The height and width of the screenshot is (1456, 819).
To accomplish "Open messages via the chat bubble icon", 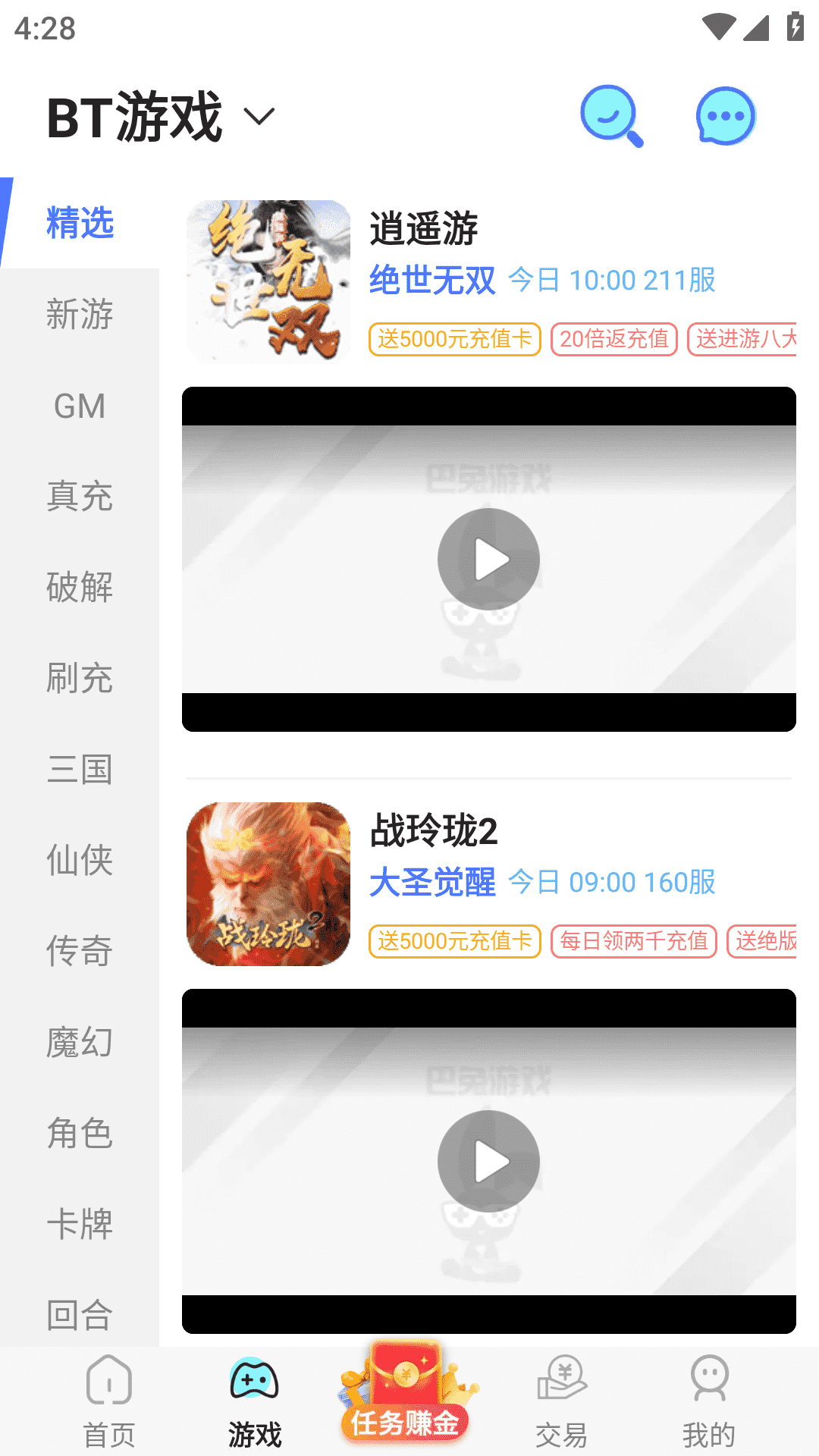I will coord(724,115).
